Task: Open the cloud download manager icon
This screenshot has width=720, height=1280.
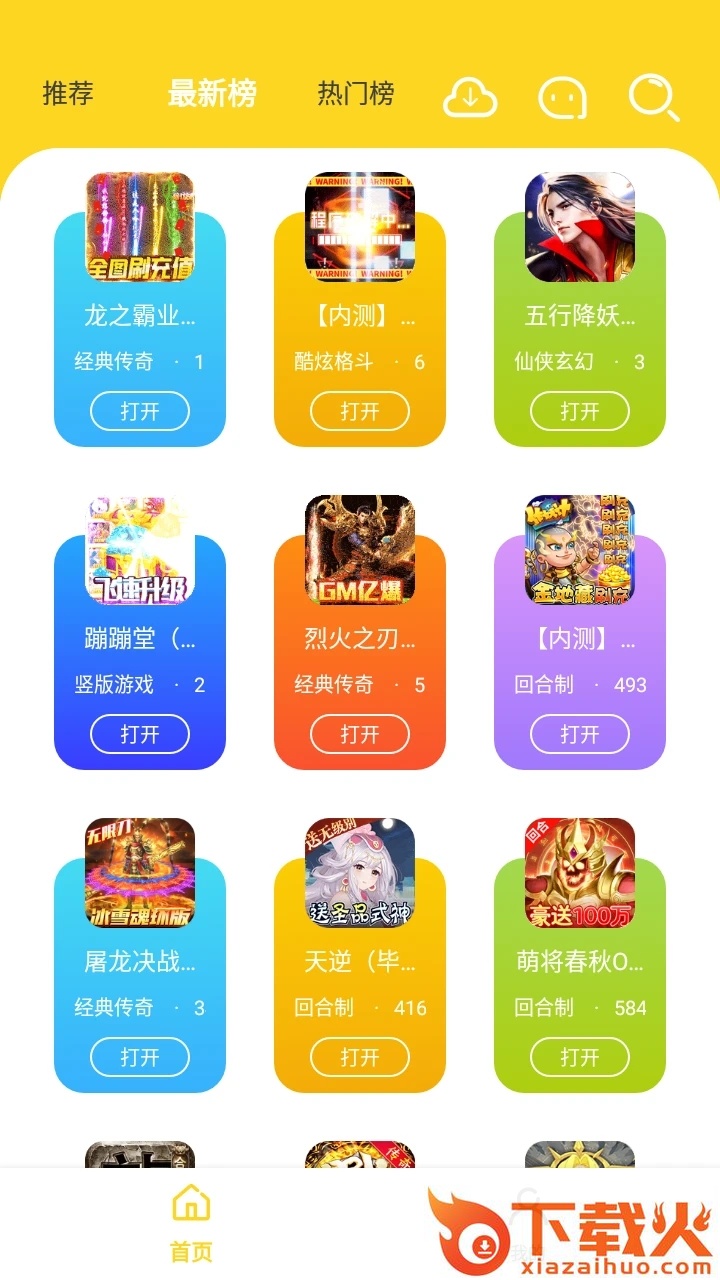Action: [x=470, y=97]
